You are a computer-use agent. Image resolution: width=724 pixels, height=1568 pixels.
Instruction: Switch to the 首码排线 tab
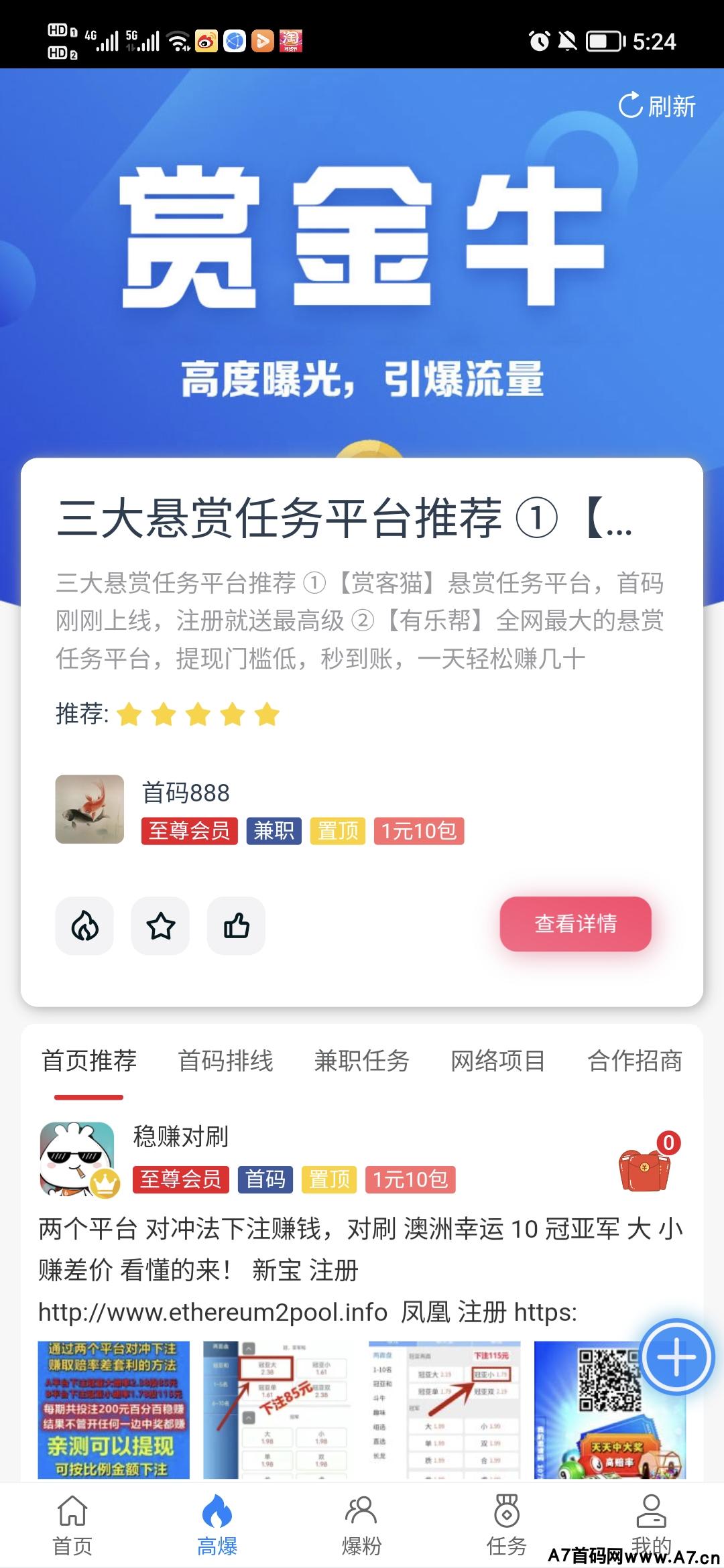[225, 1061]
